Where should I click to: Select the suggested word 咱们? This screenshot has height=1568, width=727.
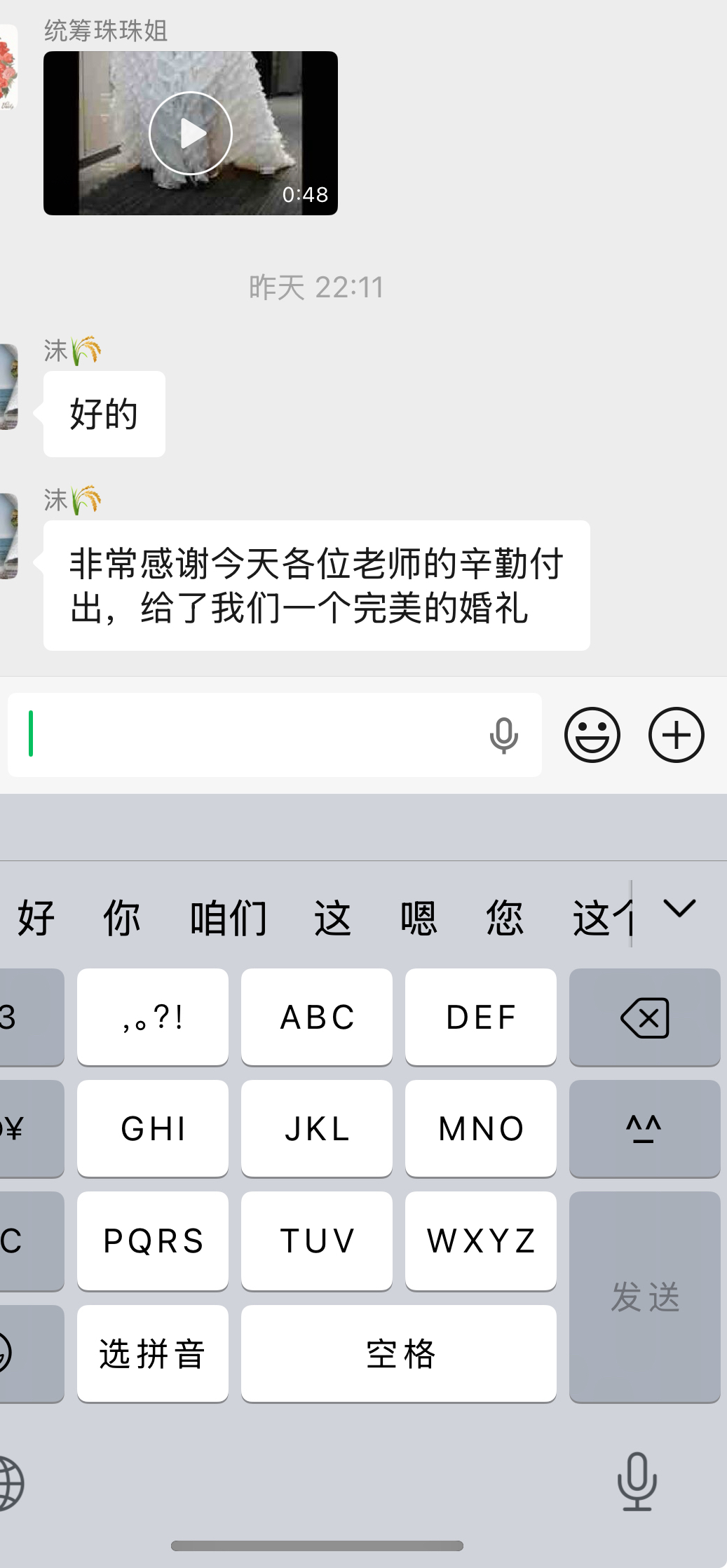pos(229,918)
